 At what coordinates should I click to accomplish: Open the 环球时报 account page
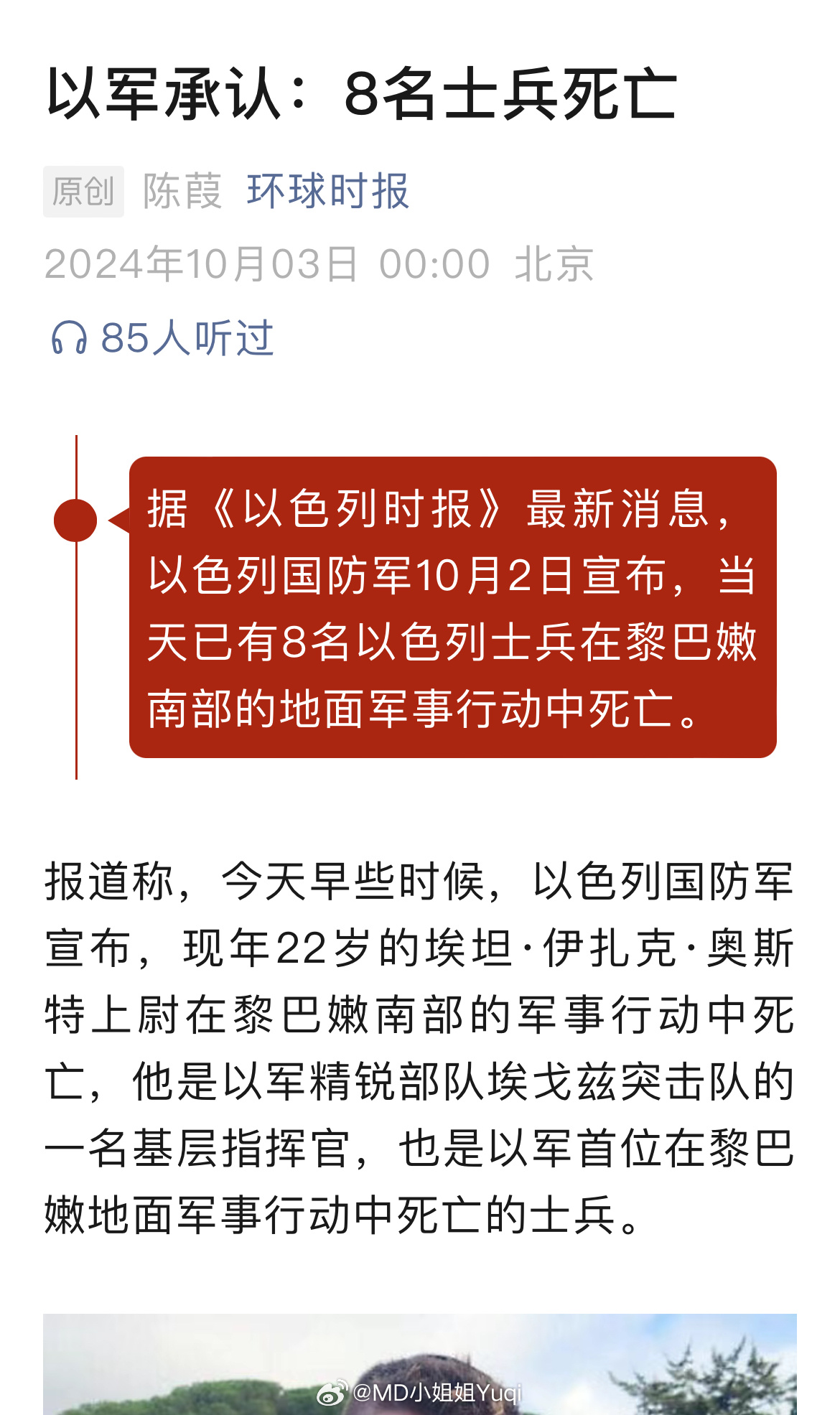pos(327,192)
